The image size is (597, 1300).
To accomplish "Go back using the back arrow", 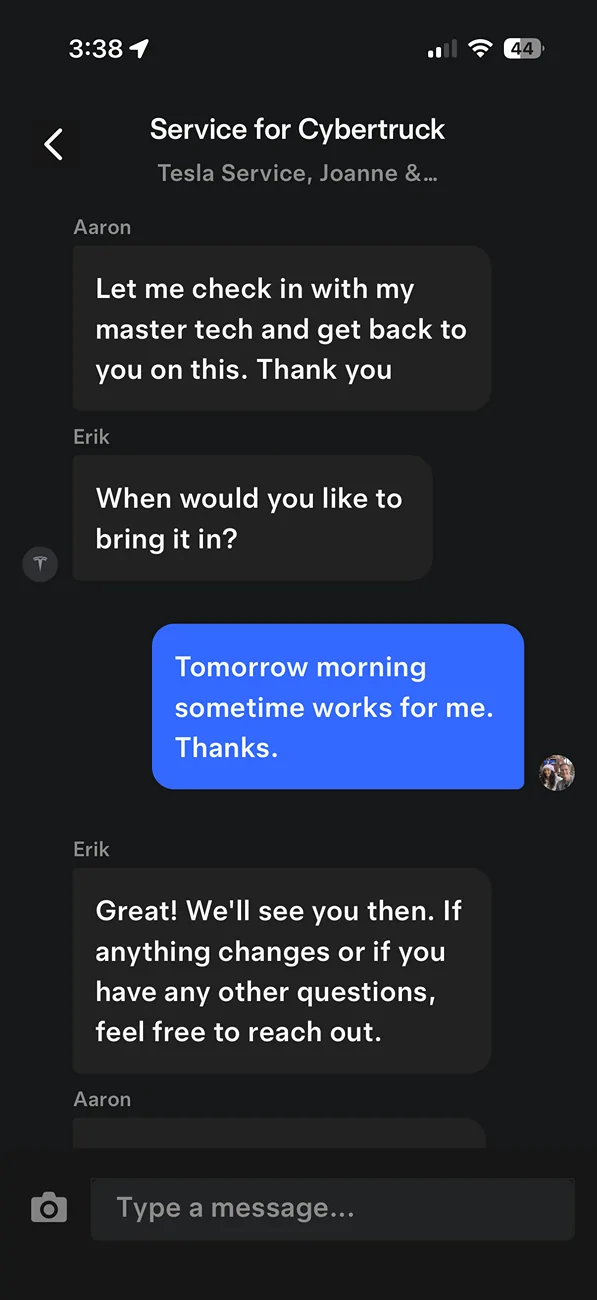I will click(54, 144).
